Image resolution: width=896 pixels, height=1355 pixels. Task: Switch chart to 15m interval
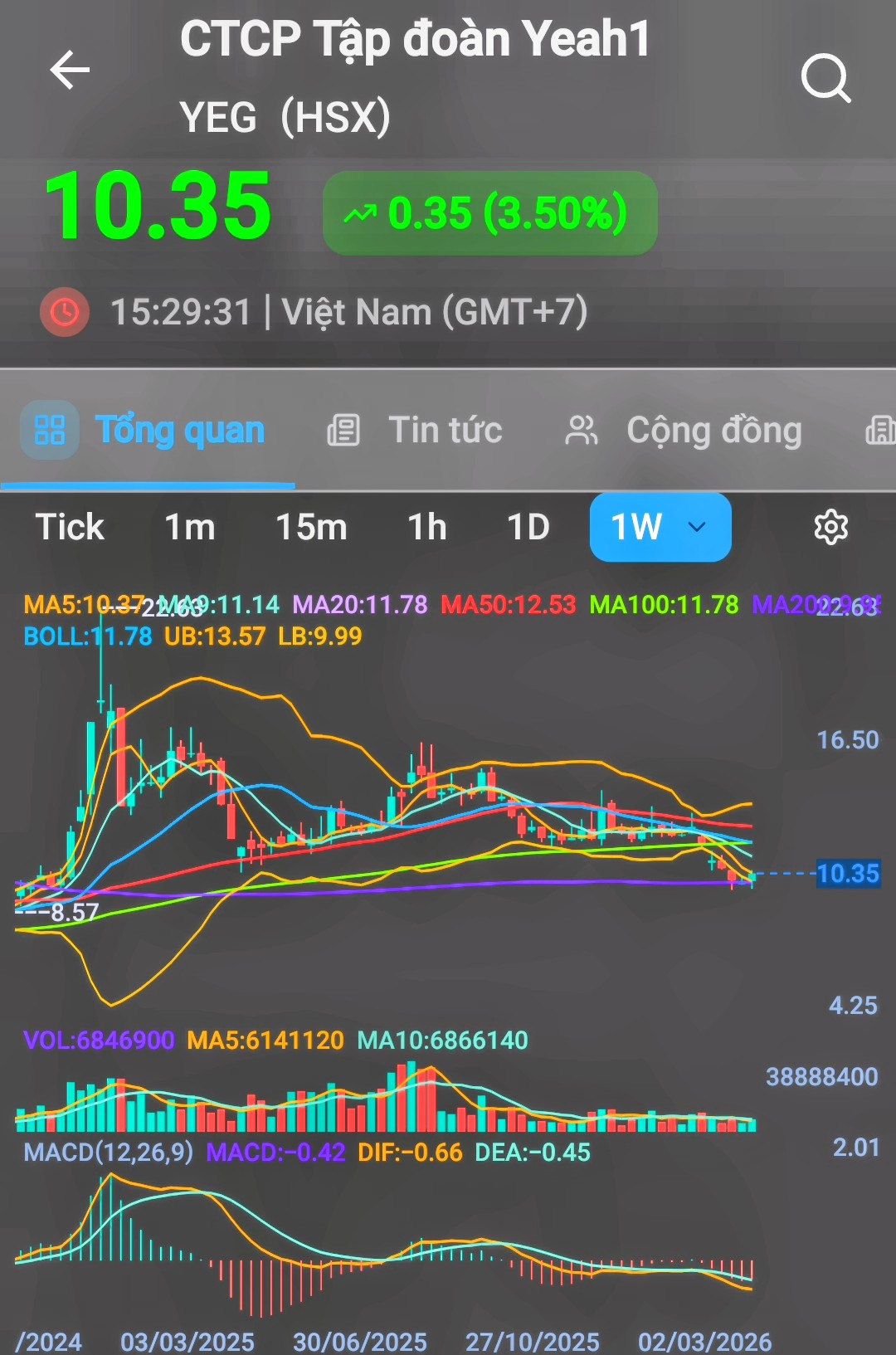coord(311,527)
